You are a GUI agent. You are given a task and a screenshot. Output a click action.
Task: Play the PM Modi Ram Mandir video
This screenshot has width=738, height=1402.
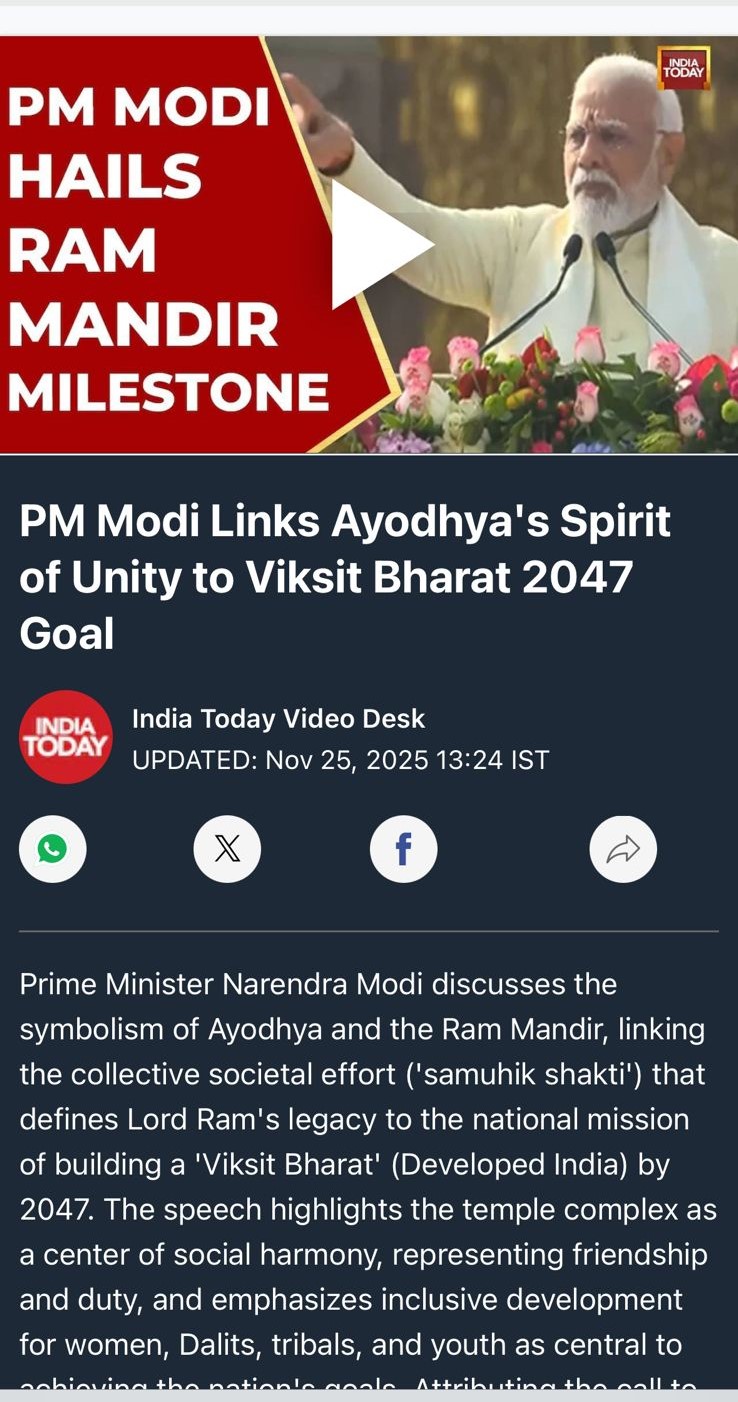point(377,245)
